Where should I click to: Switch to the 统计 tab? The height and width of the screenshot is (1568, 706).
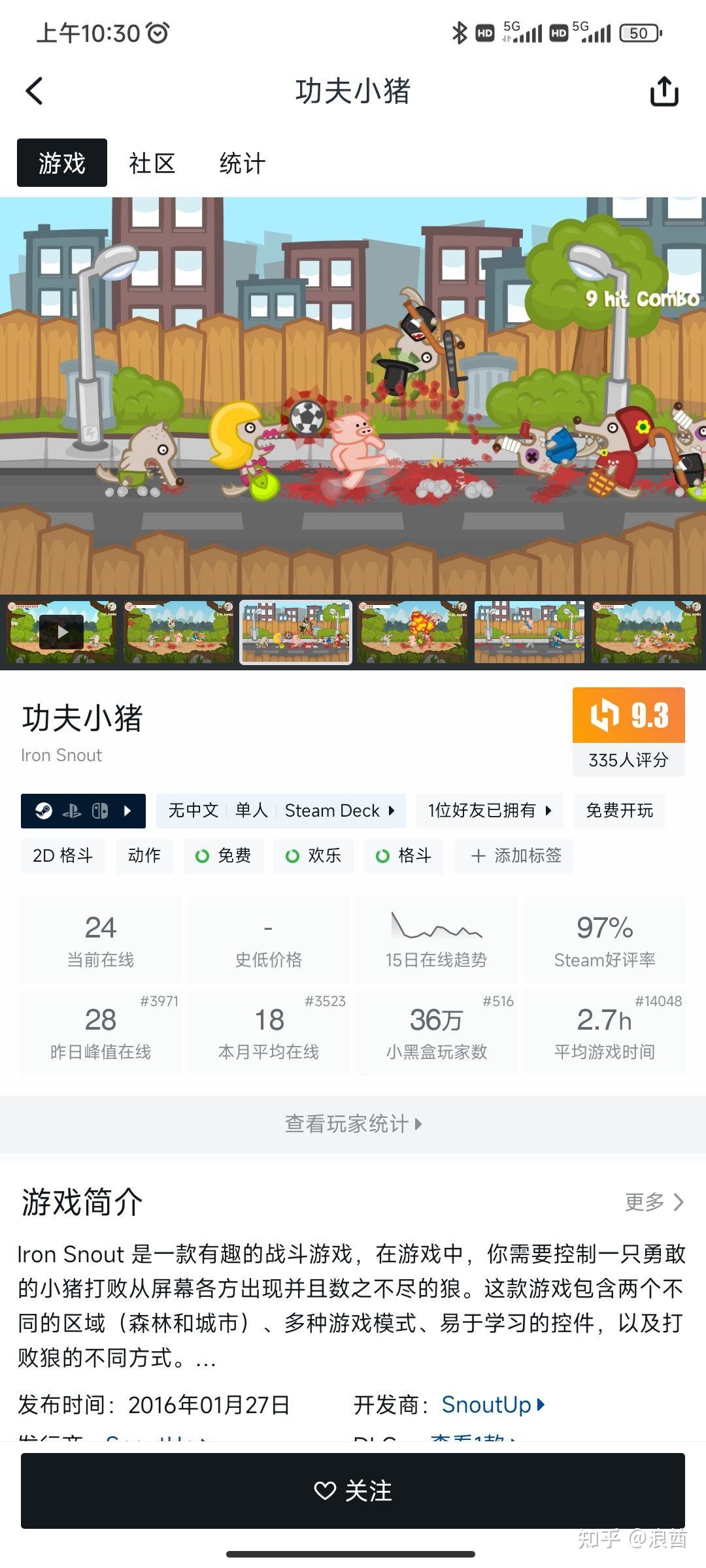(242, 163)
